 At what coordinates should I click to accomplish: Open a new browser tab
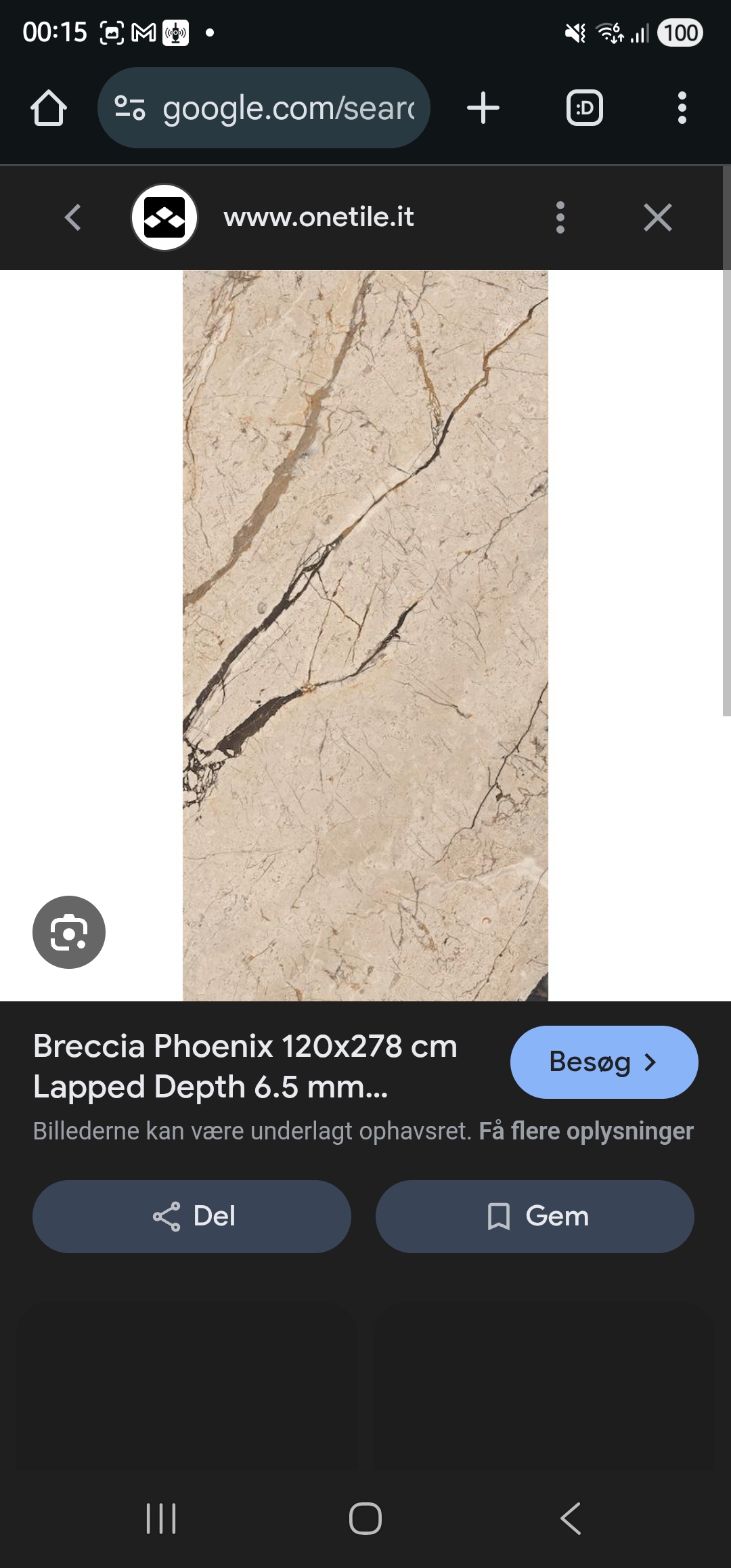[x=483, y=108]
